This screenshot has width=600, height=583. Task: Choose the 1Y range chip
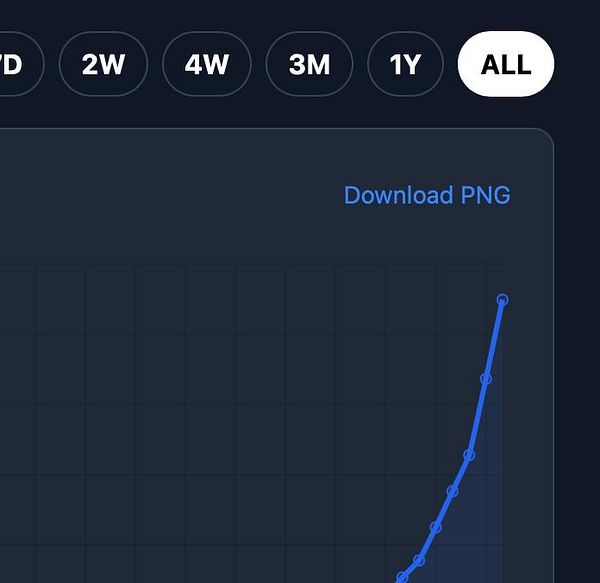coord(405,65)
